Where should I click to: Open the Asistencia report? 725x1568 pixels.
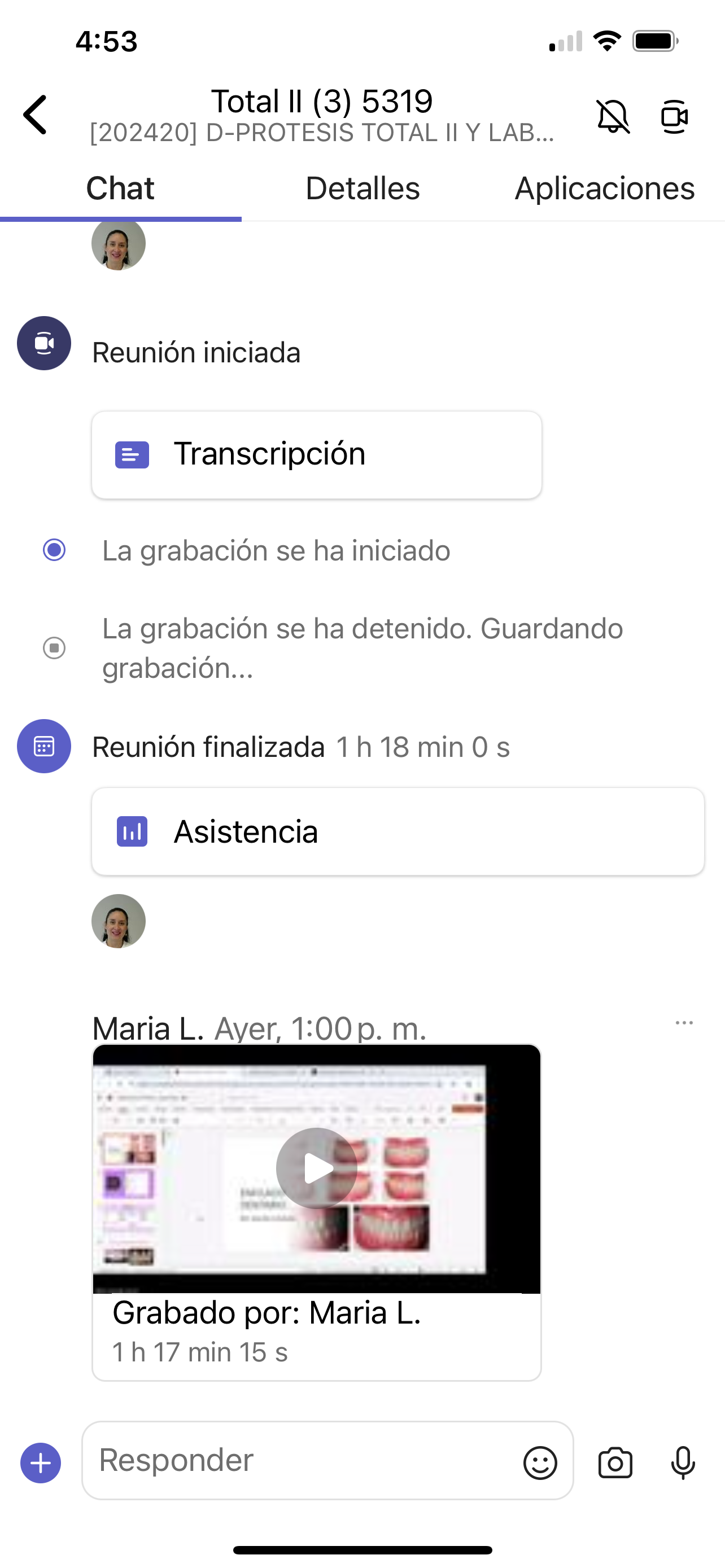398,831
